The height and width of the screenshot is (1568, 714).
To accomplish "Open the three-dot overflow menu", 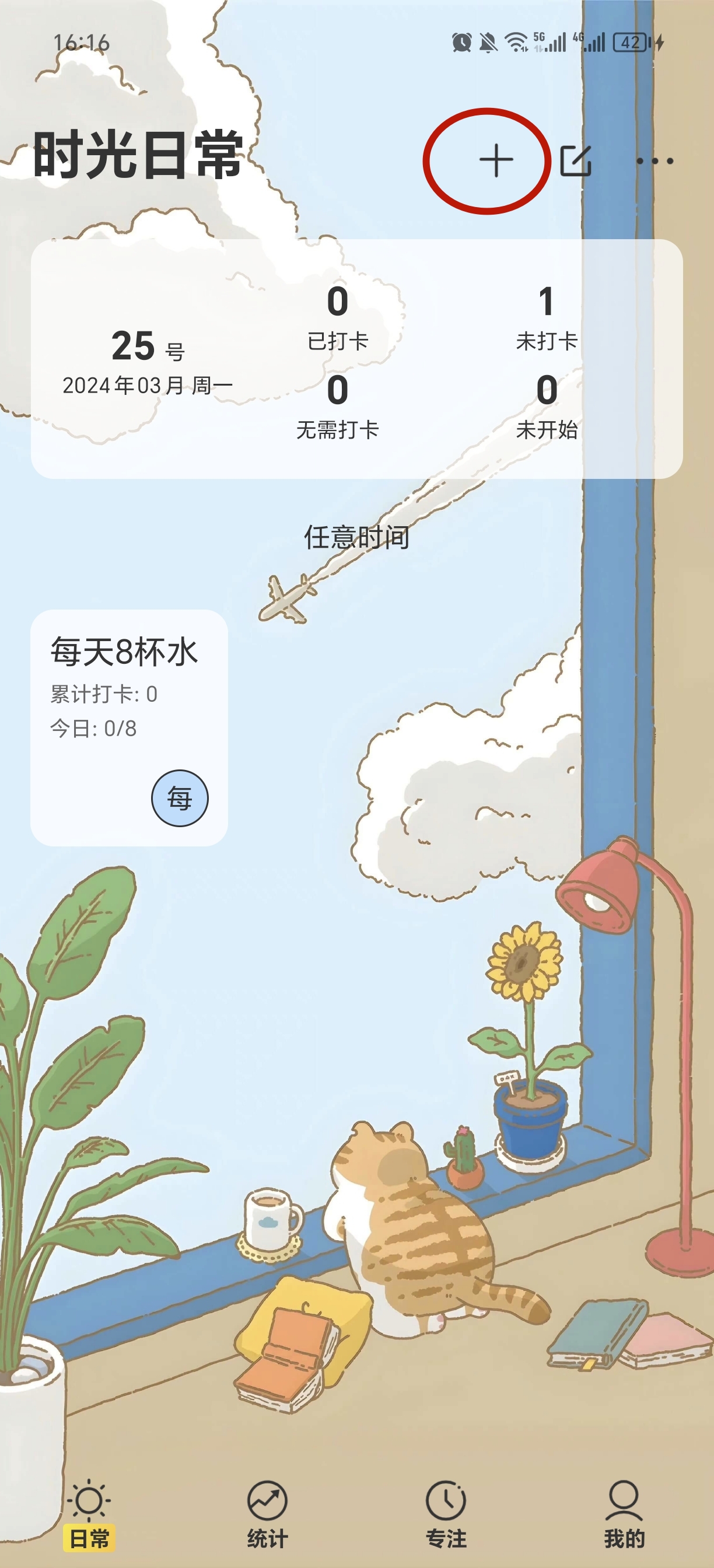I will (x=654, y=162).
